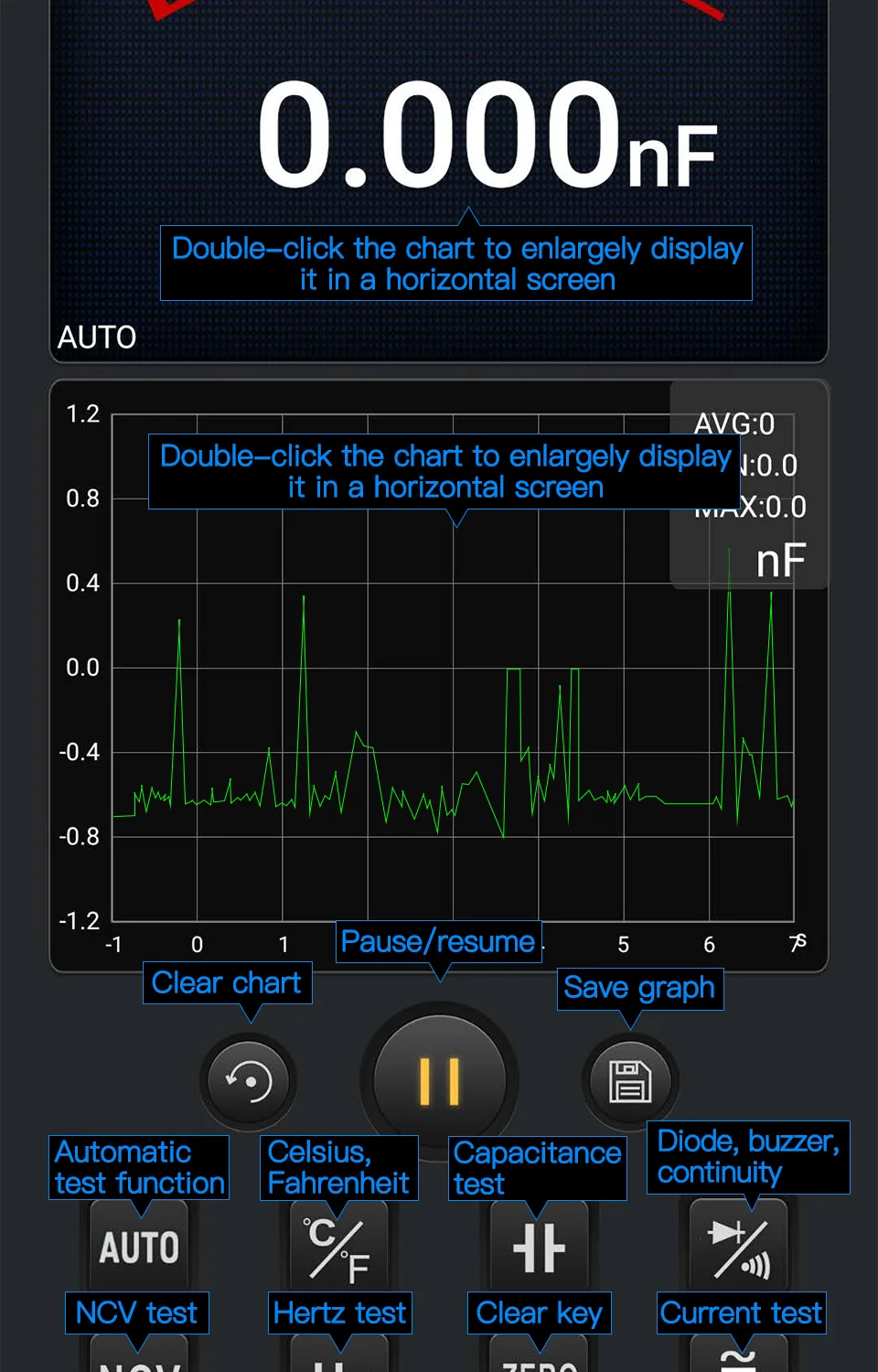The image size is (878, 1372).
Task: Click the Clear chart tooltip label
Action: click(x=226, y=982)
